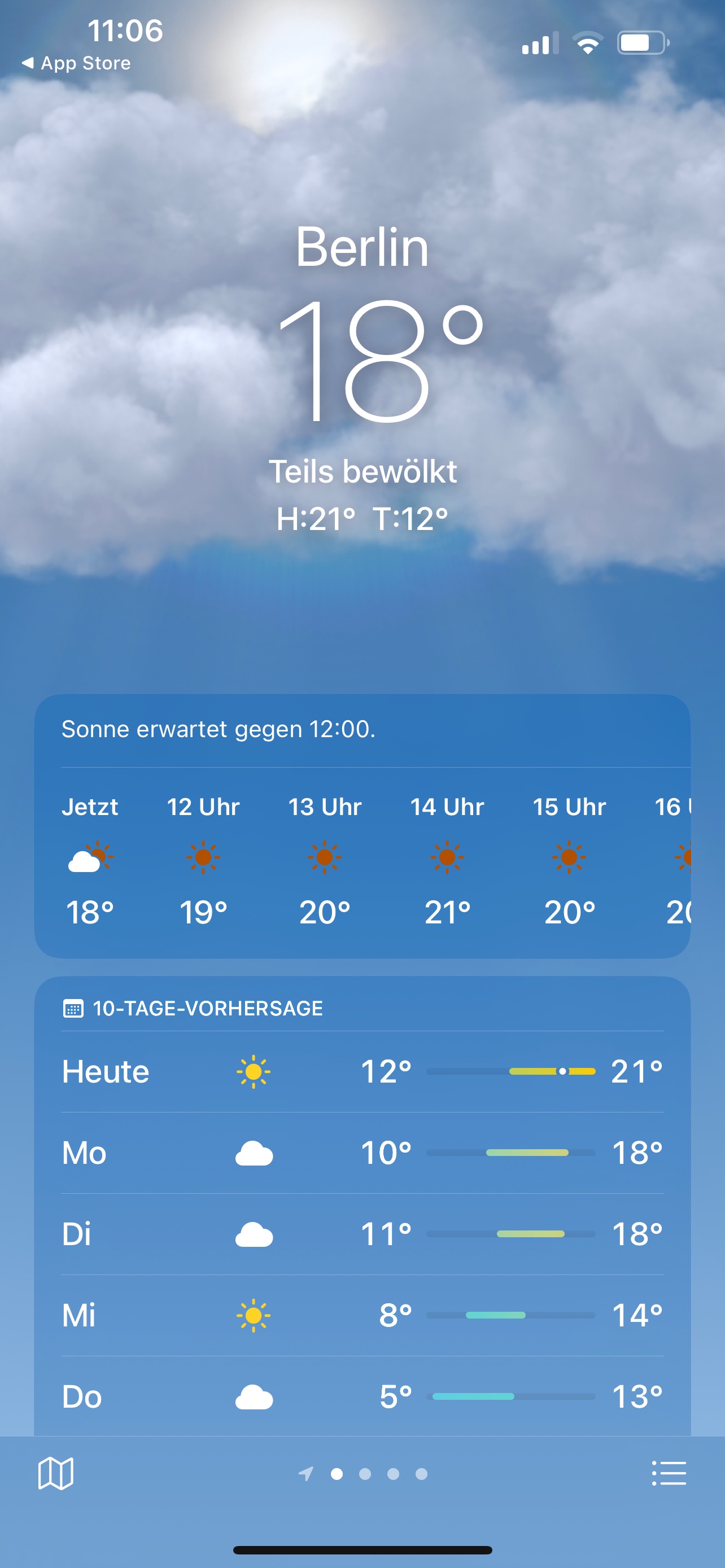725x1568 pixels.
Task: Open the saved locations list
Action: click(x=669, y=1473)
